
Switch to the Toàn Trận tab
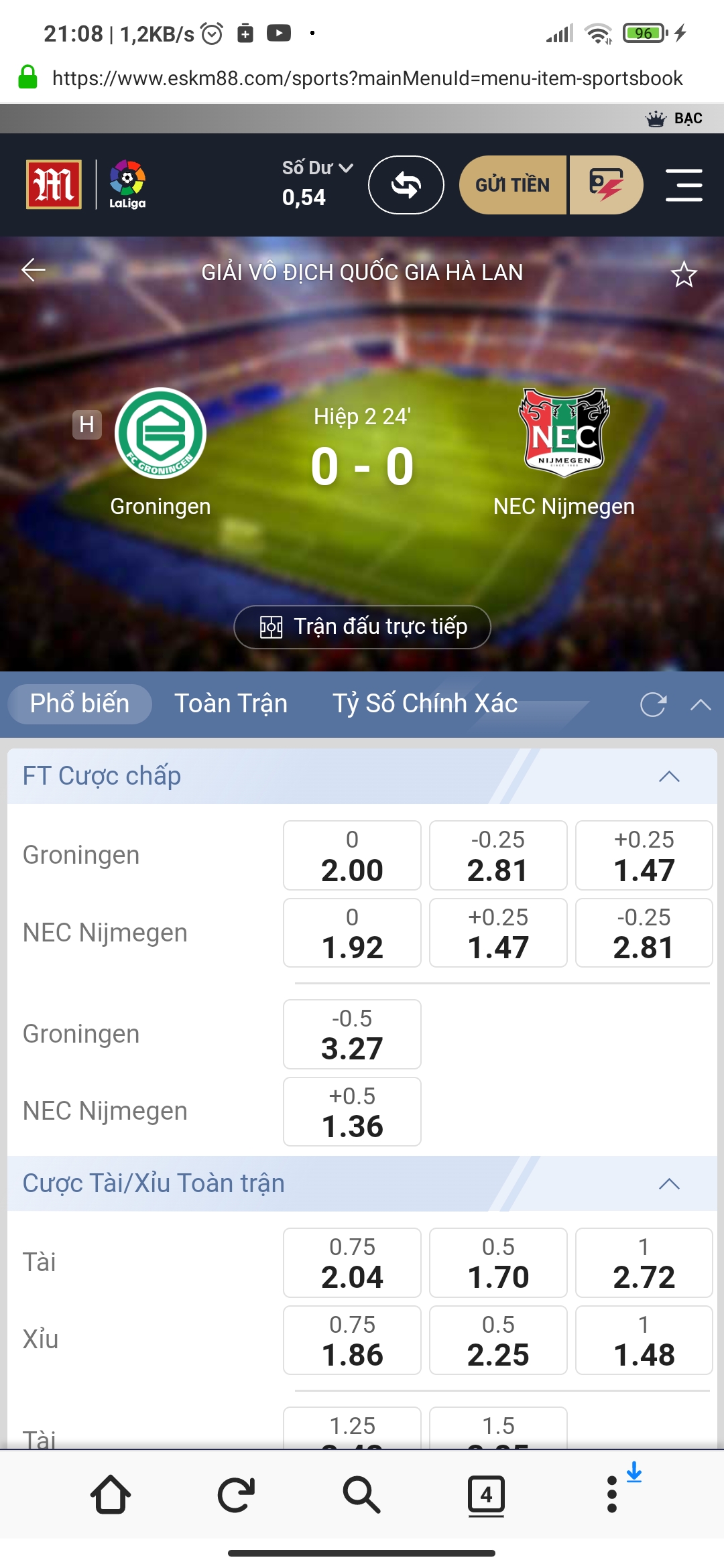pos(231,704)
